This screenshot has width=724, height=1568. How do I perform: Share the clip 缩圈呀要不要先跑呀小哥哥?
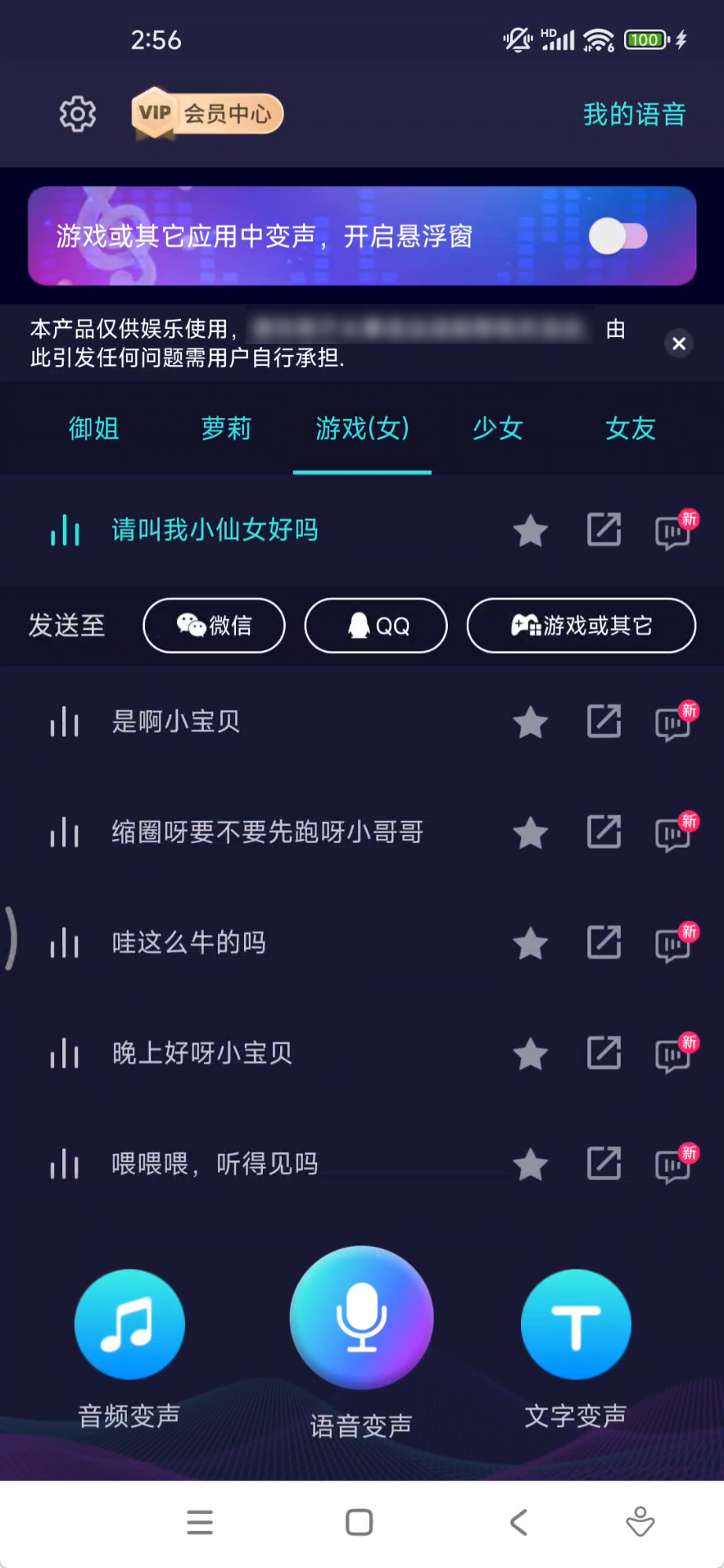tap(604, 832)
